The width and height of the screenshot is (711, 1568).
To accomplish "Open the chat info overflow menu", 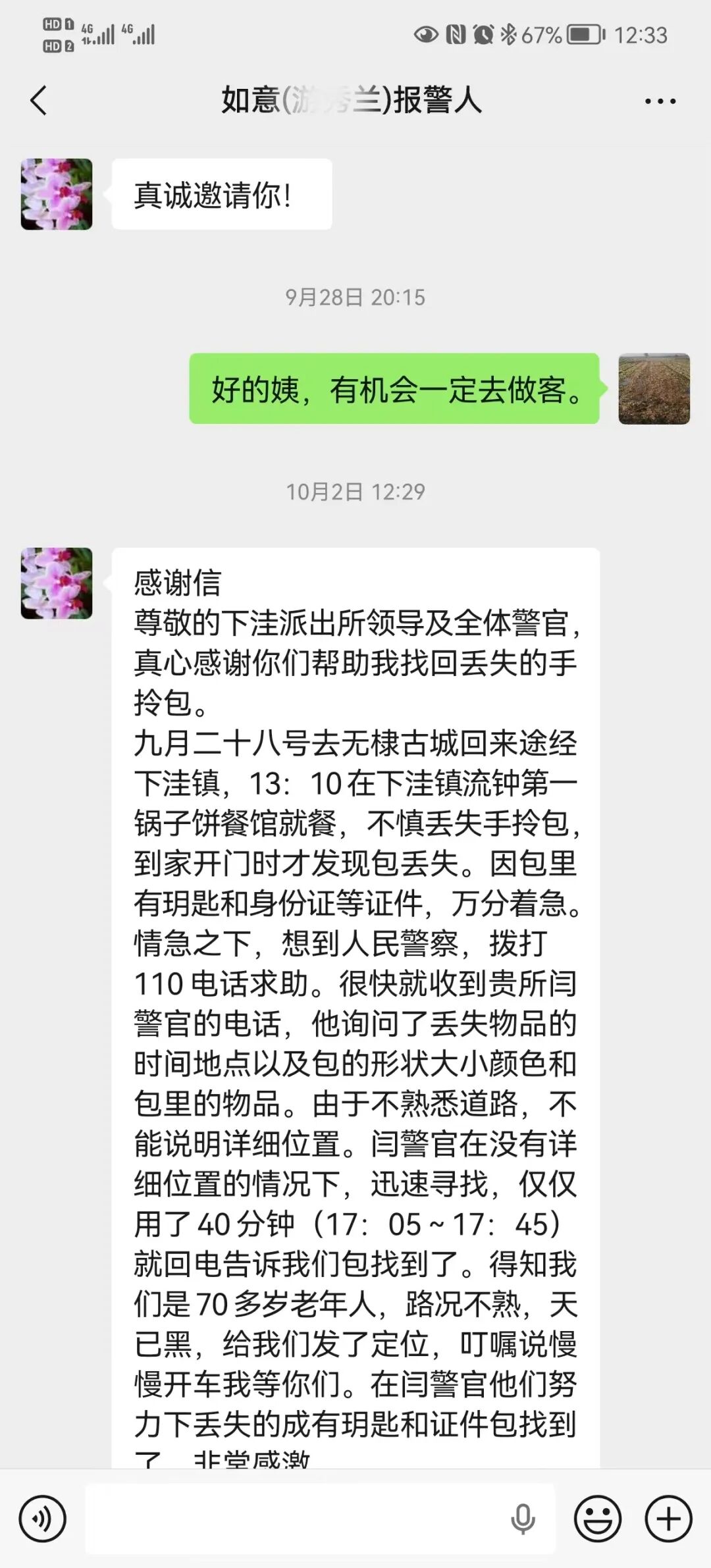I will [660, 101].
